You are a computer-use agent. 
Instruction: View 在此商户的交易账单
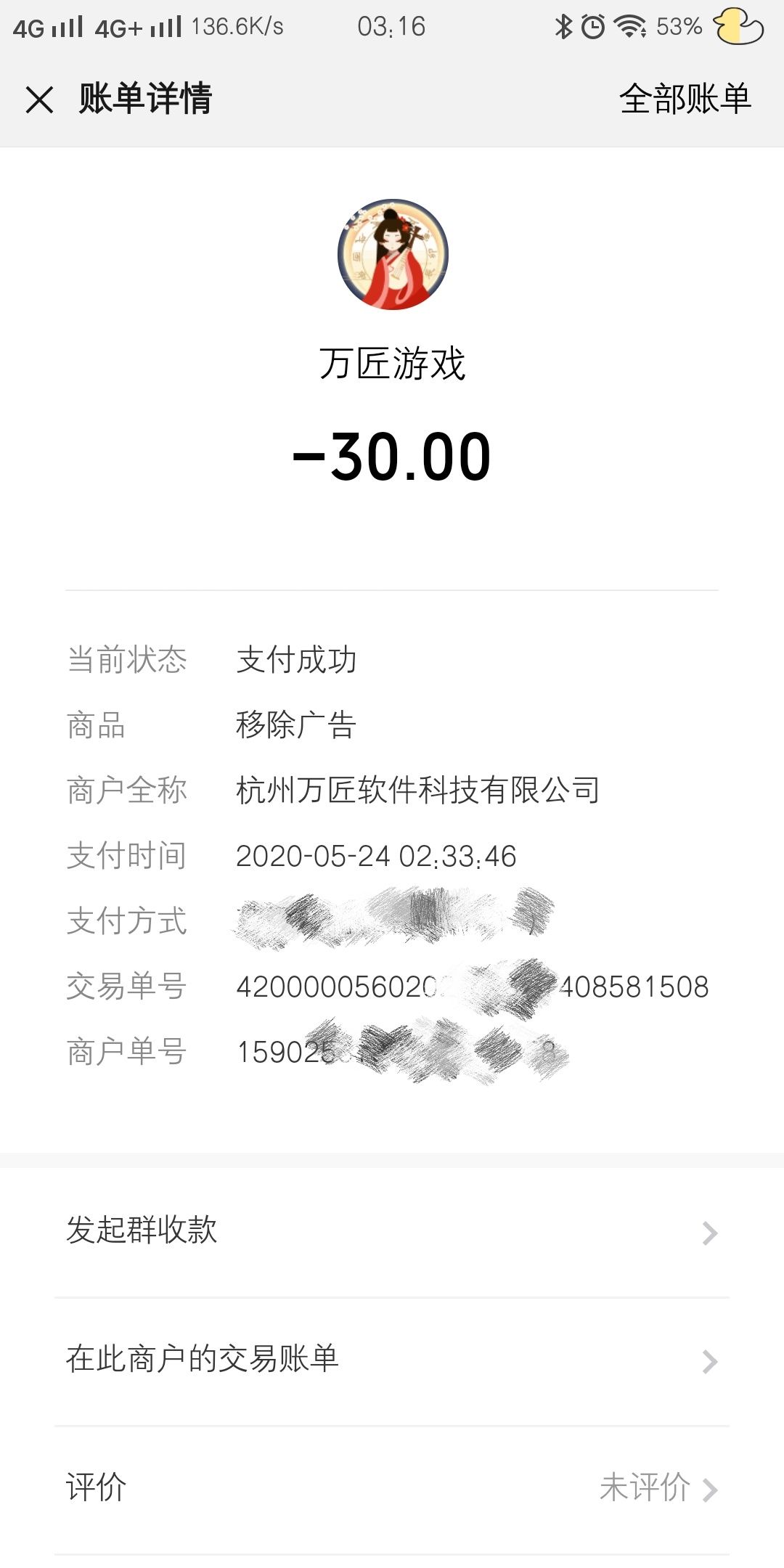tap(392, 1360)
